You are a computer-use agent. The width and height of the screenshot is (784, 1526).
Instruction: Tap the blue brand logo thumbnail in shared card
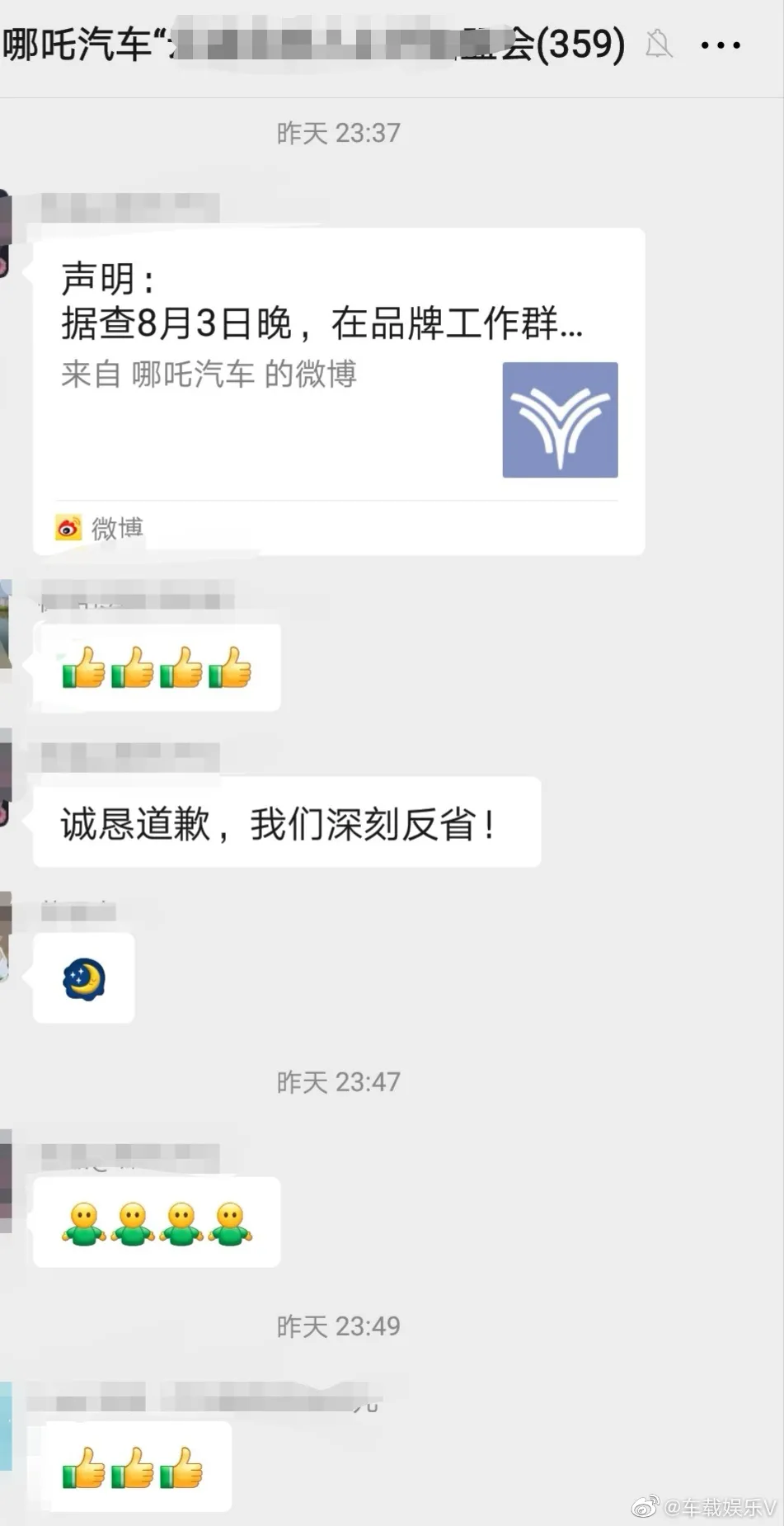pos(560,419)
